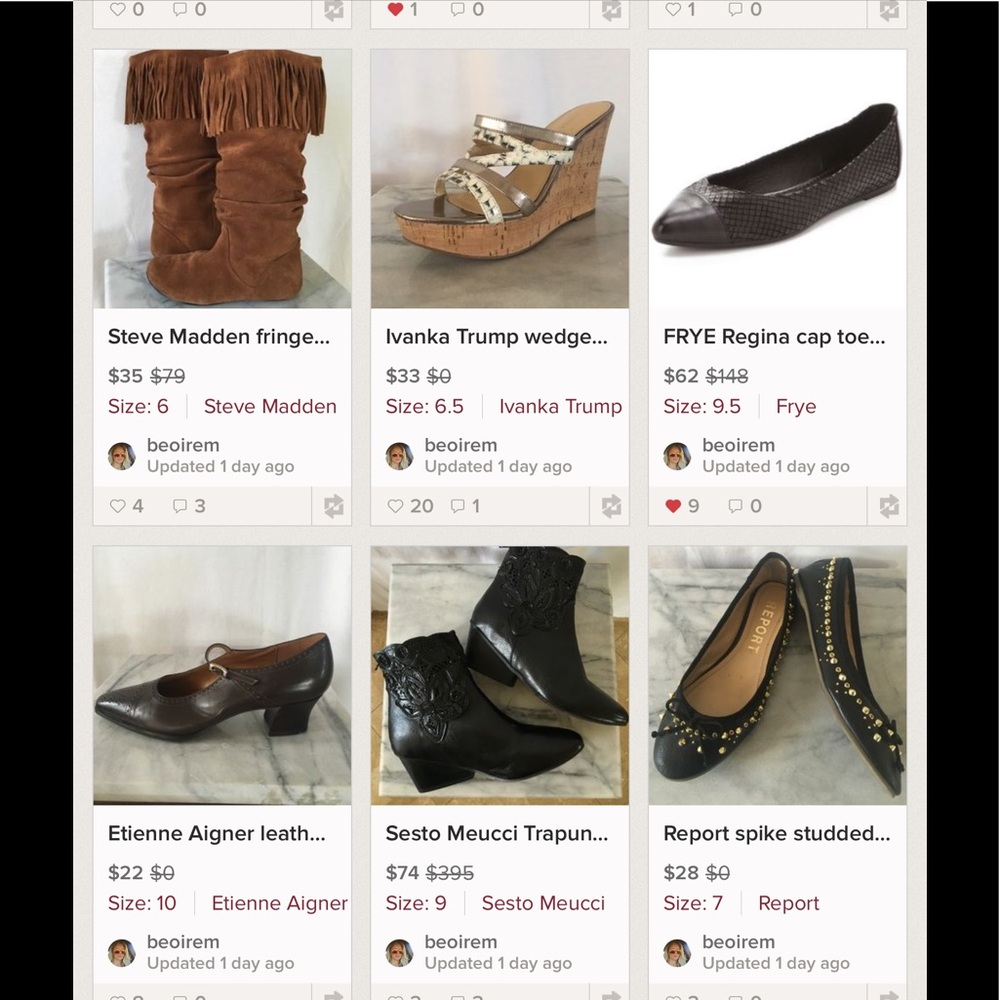This screenshot has height=1000, width=1000.
Task: View the FRYE Regina cap toe flats
Action: (x=777, y=180)
